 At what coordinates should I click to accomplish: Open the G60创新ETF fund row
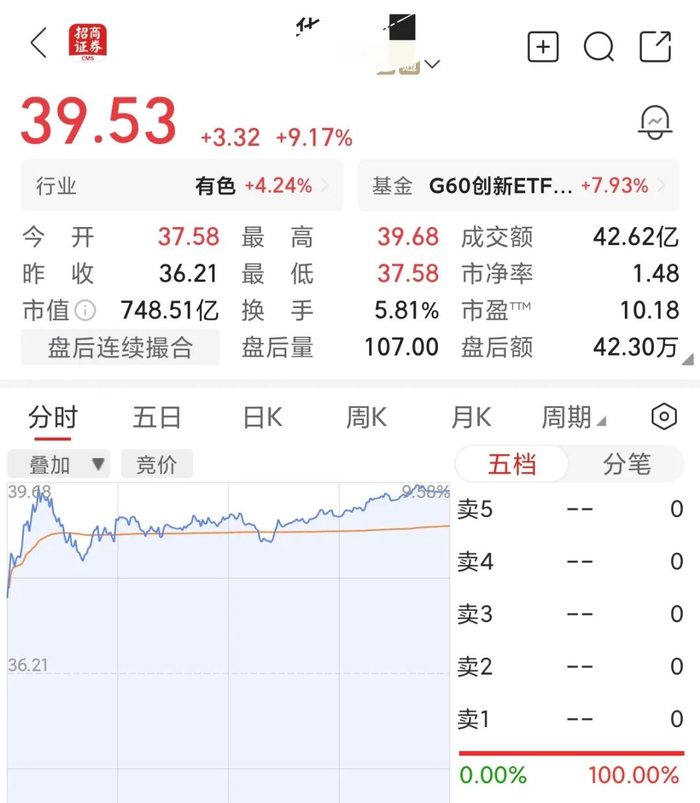tap(518, 185)
